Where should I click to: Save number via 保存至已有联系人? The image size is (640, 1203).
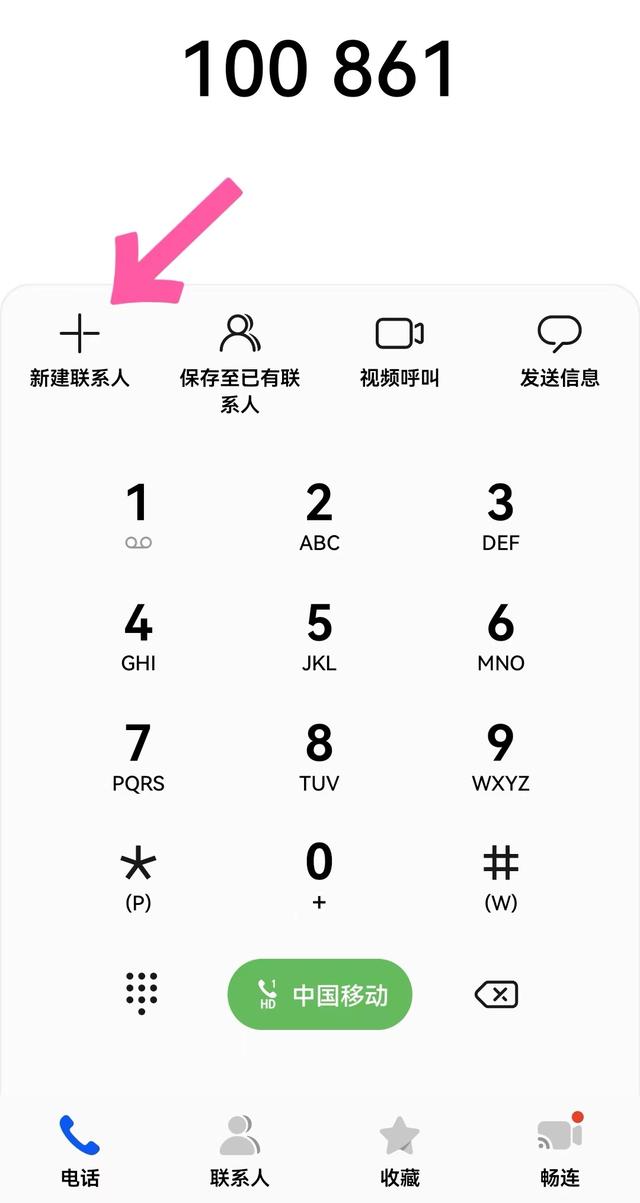(x=240, y=363)
